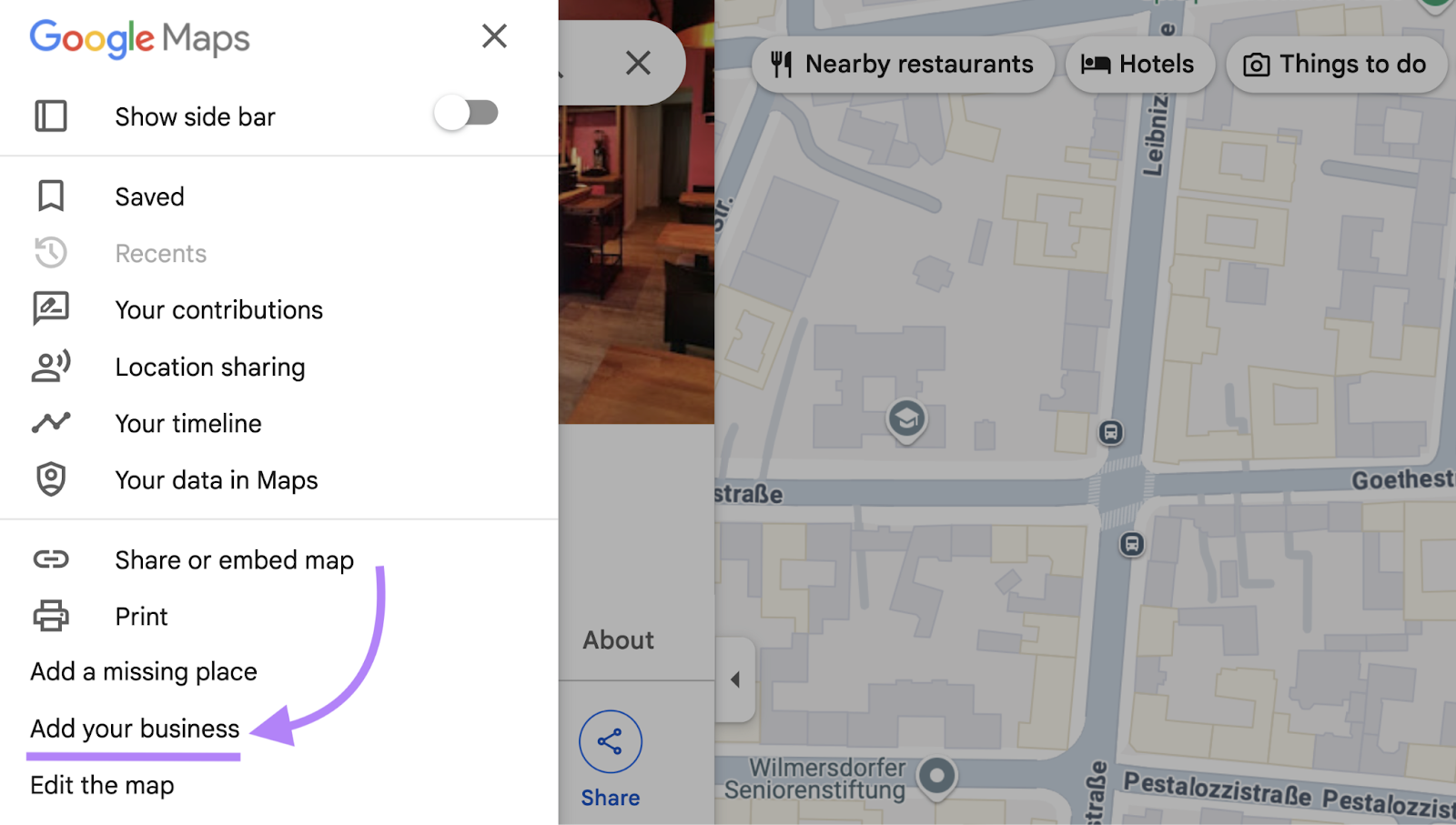Open Your contributions
Viewport: 1456px width, 825px height.
(218, 310)
